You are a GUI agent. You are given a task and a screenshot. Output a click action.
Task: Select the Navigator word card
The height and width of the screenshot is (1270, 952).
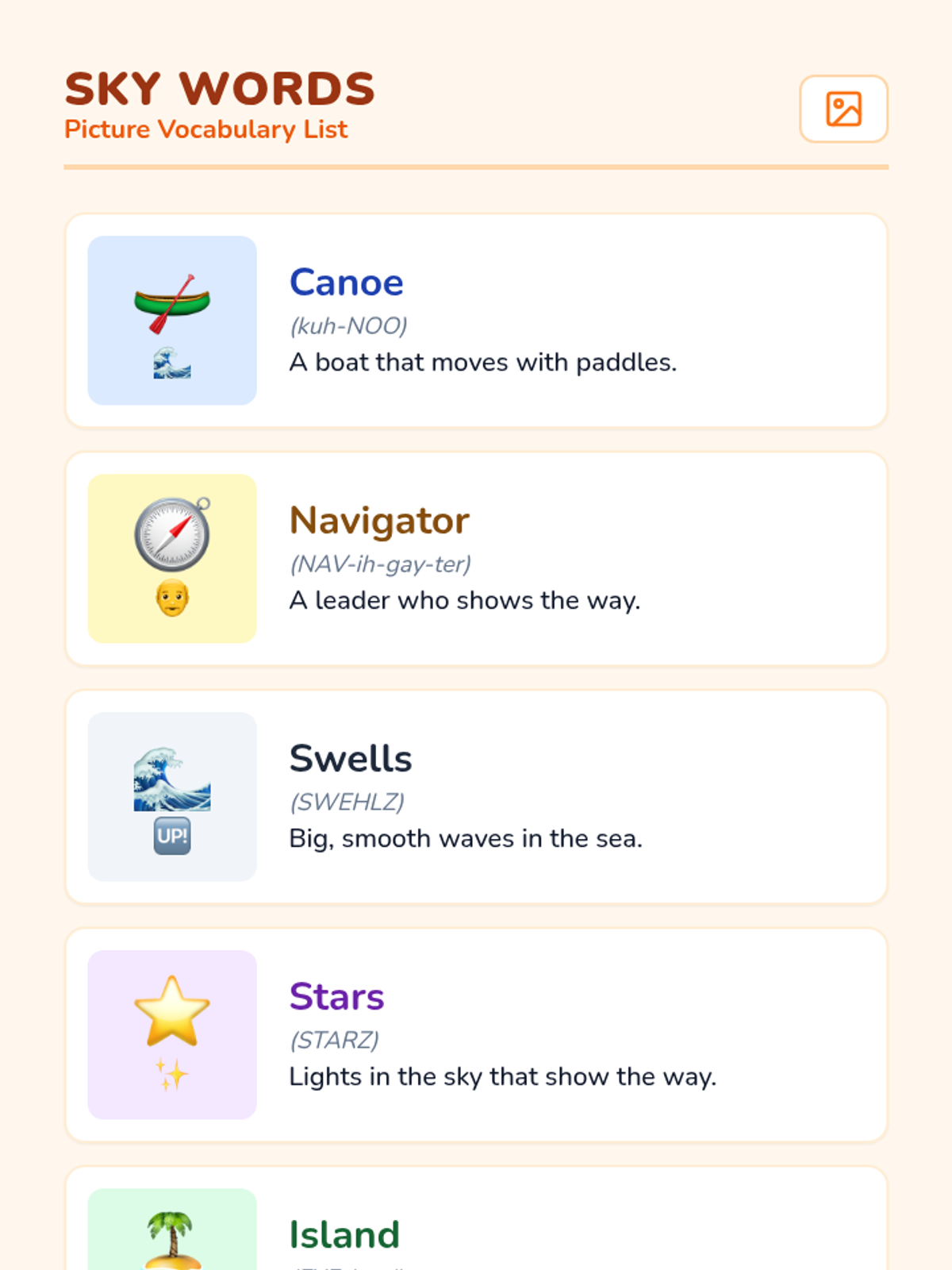(x=476, y=559)
